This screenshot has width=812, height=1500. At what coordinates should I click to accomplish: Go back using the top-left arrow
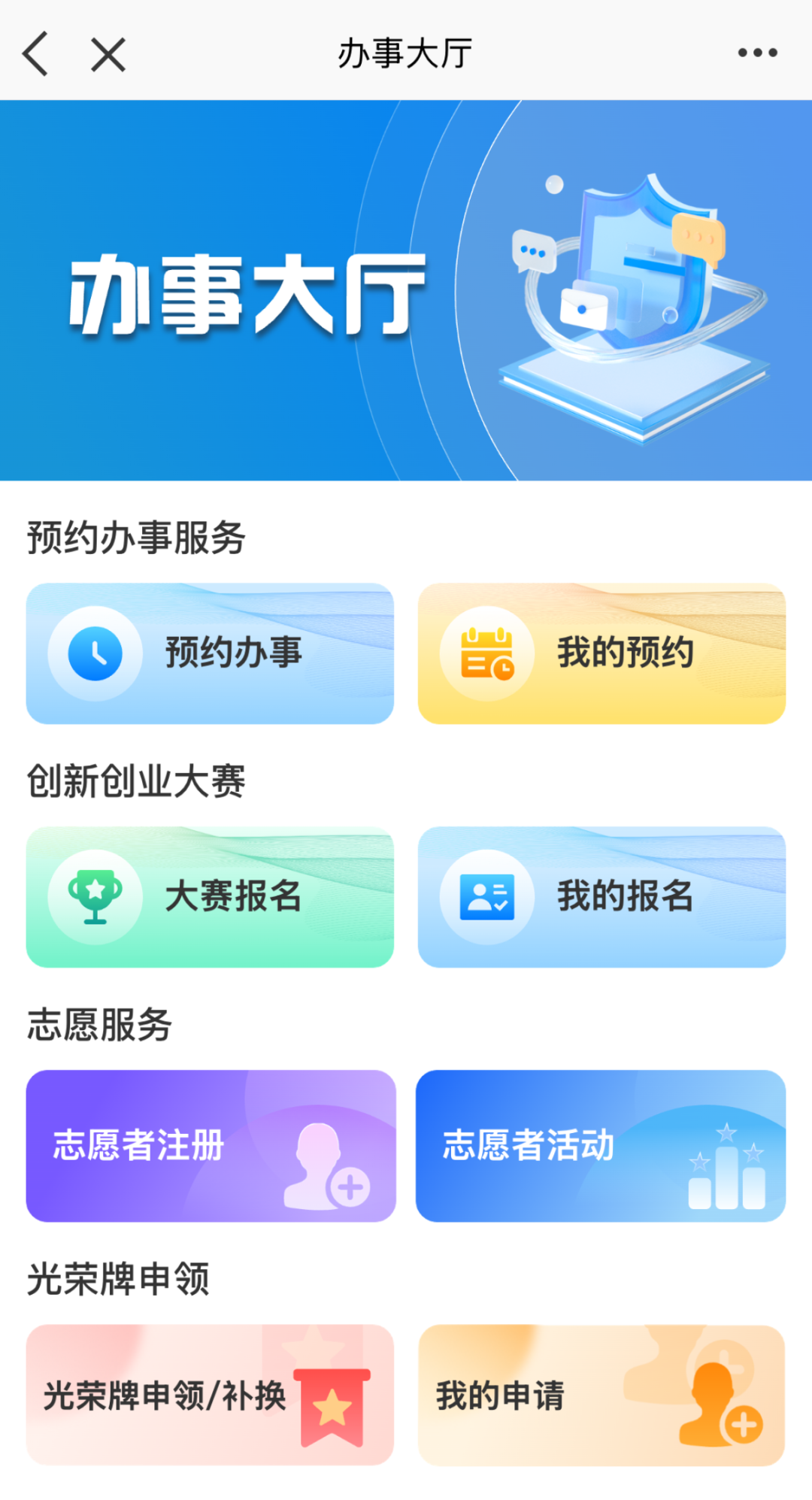point(35,53)
